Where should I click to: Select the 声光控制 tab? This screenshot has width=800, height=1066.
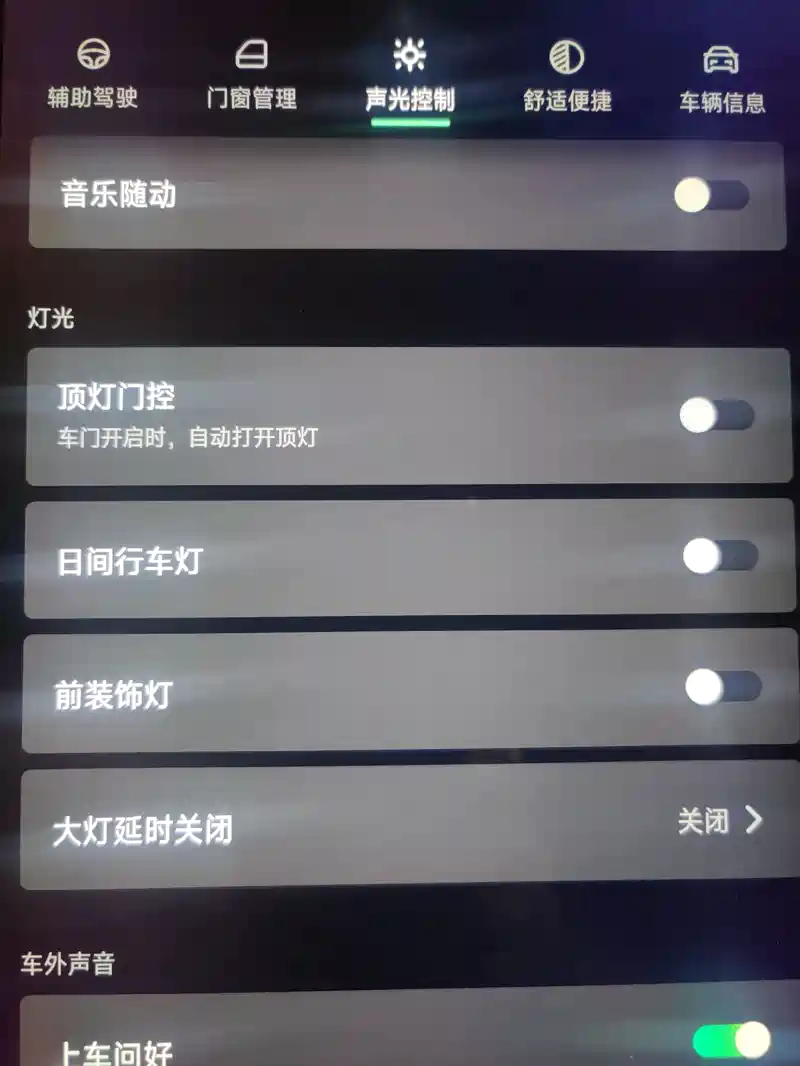click(410, 75)
